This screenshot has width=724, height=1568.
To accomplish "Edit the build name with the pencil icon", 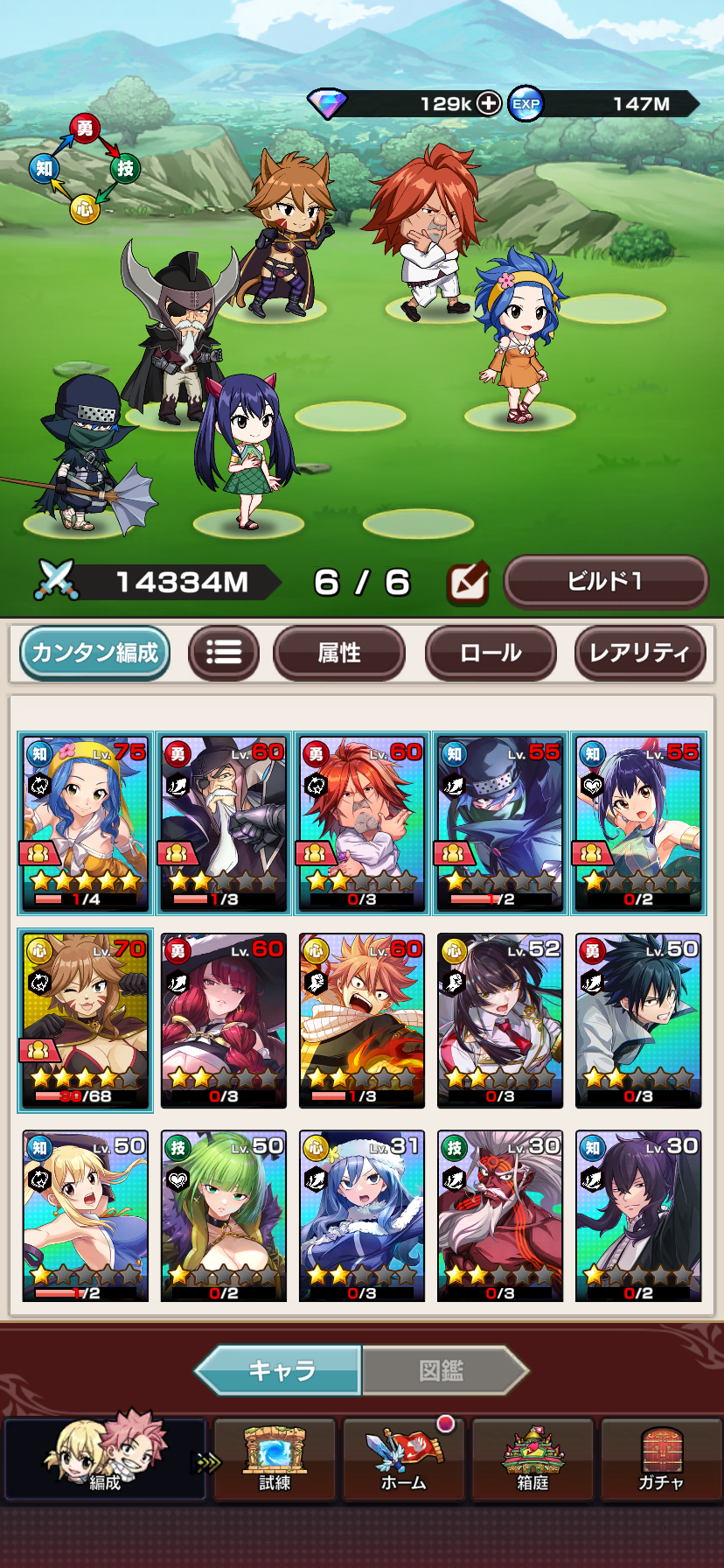I will [468, 583].
